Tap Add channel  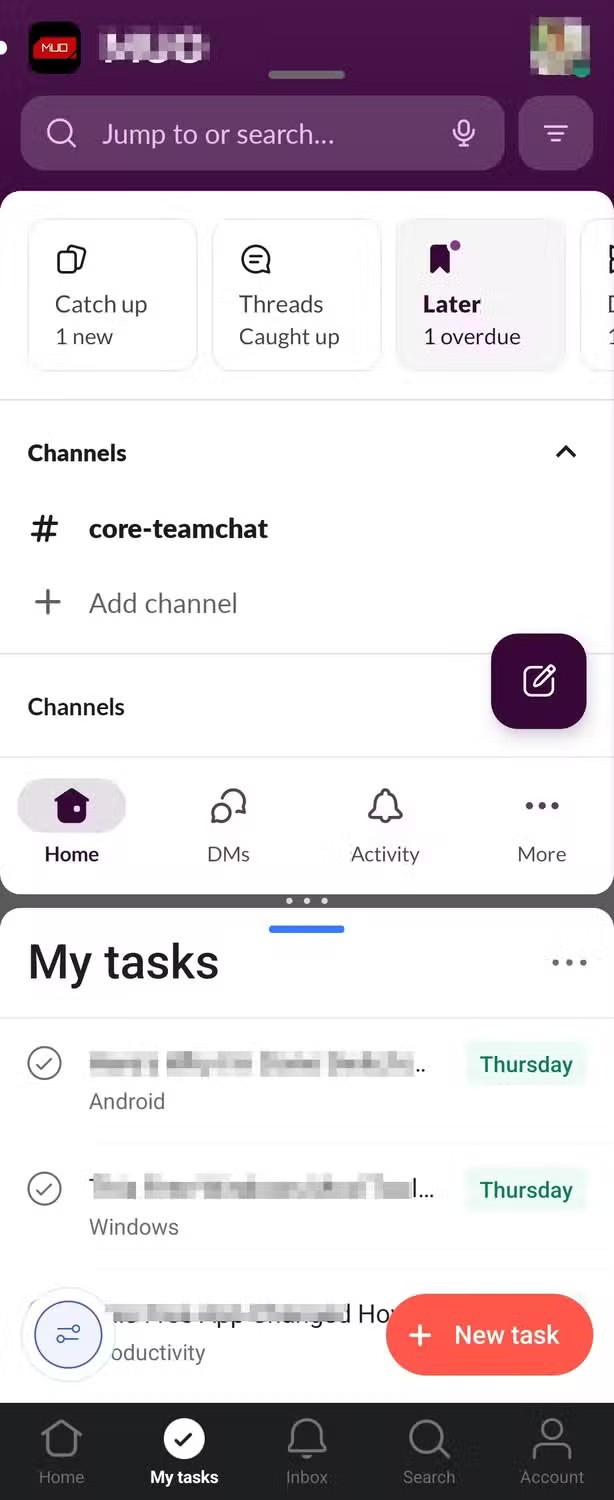point(162,603)
